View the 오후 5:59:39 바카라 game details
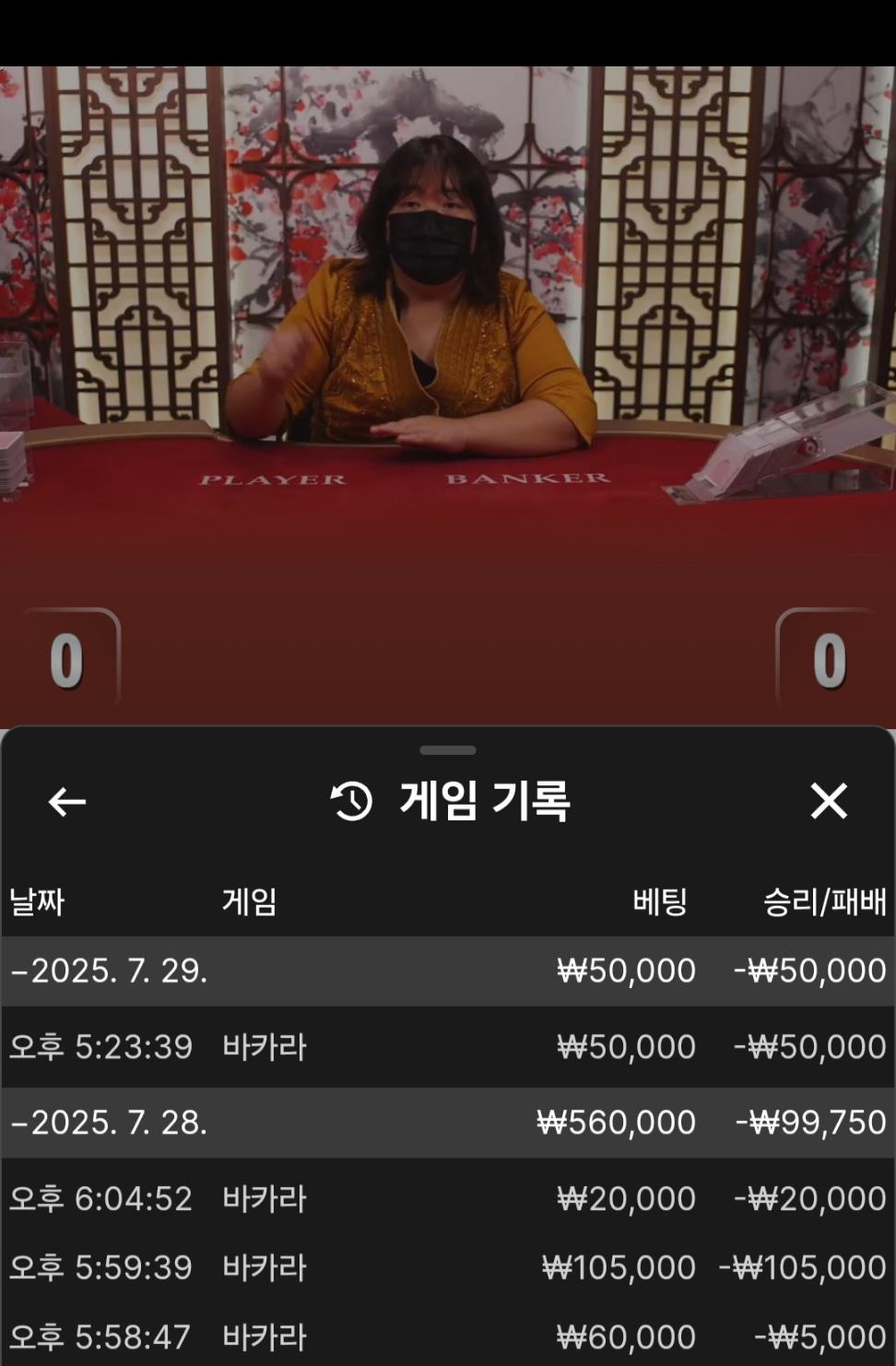896x1366 pixels. point(447,1267)
